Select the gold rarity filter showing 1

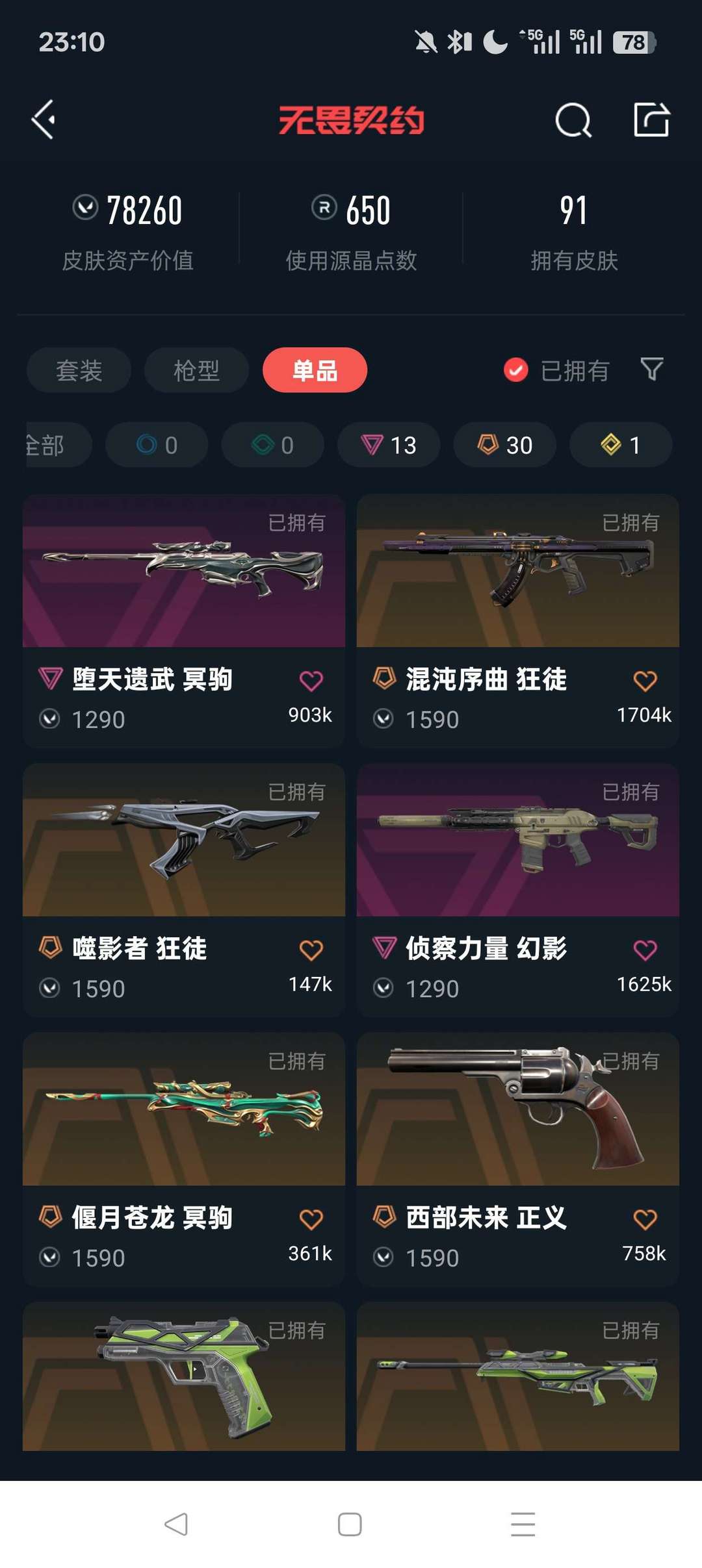pos(619,444)
